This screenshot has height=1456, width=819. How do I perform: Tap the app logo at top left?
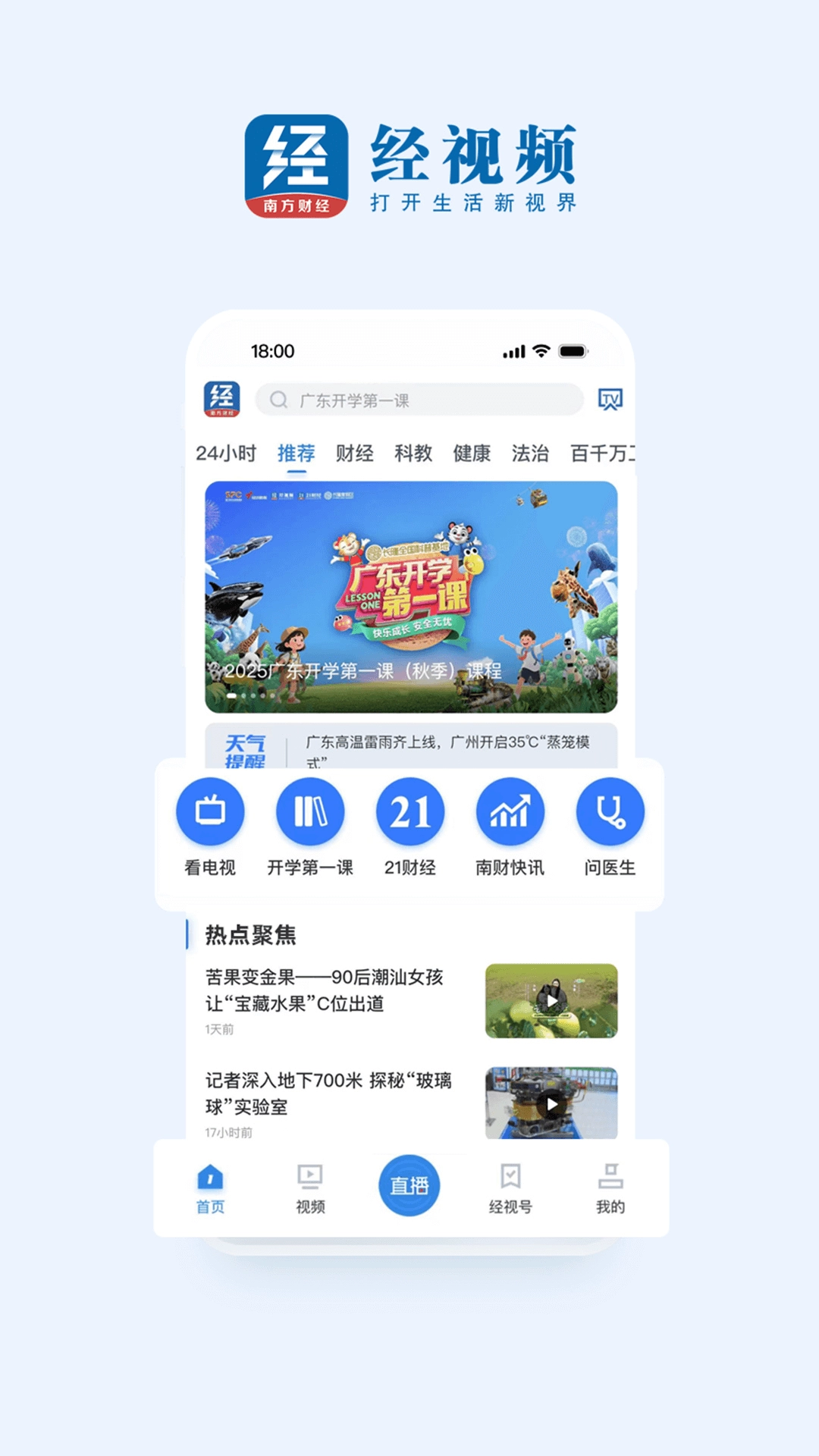[x=223, y=400]
